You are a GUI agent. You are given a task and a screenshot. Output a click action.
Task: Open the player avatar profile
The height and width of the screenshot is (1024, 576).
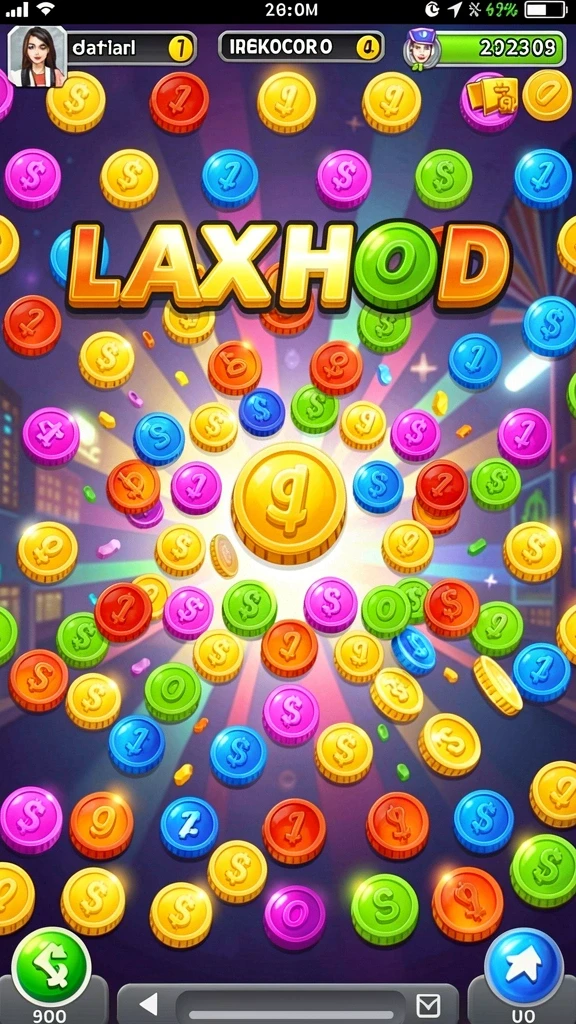[x=37, y=57]
